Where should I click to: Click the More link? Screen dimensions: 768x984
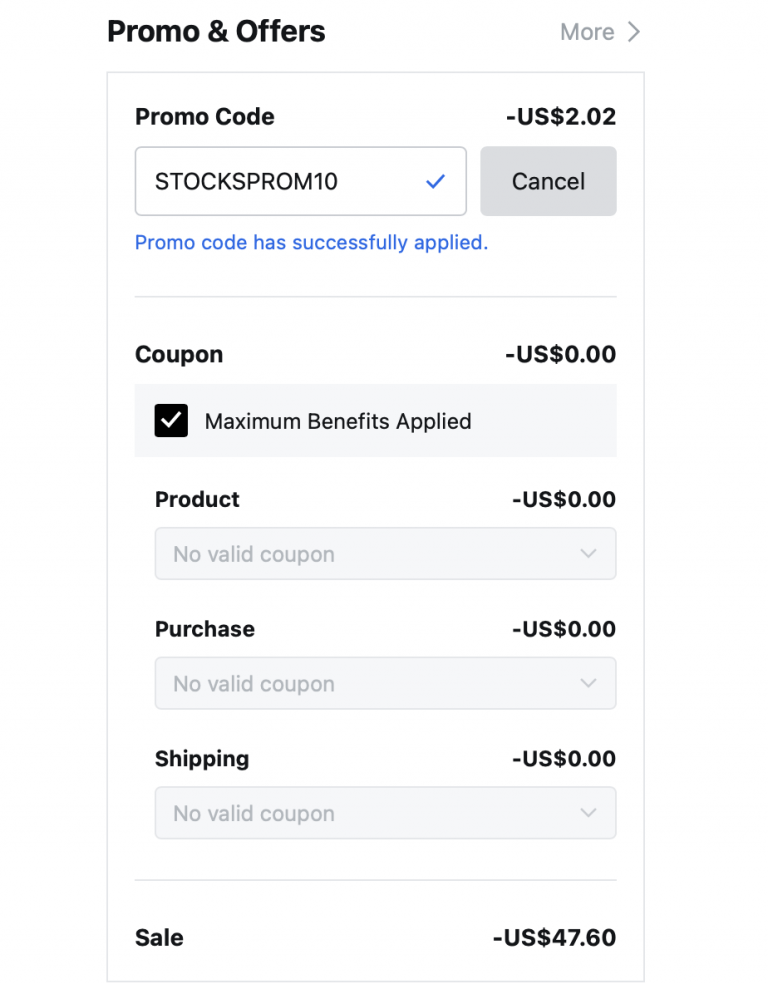(588, 31)
